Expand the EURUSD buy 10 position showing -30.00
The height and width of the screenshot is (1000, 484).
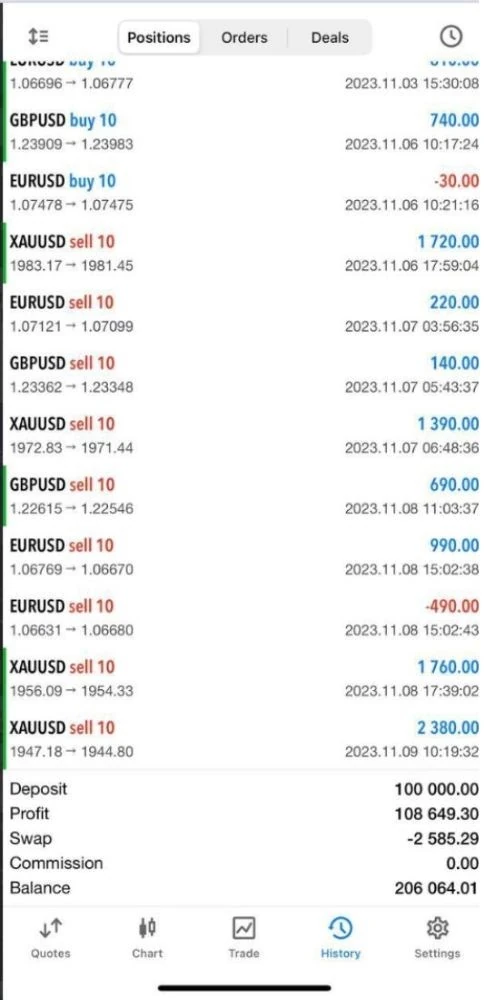click(x=242, y=192)
